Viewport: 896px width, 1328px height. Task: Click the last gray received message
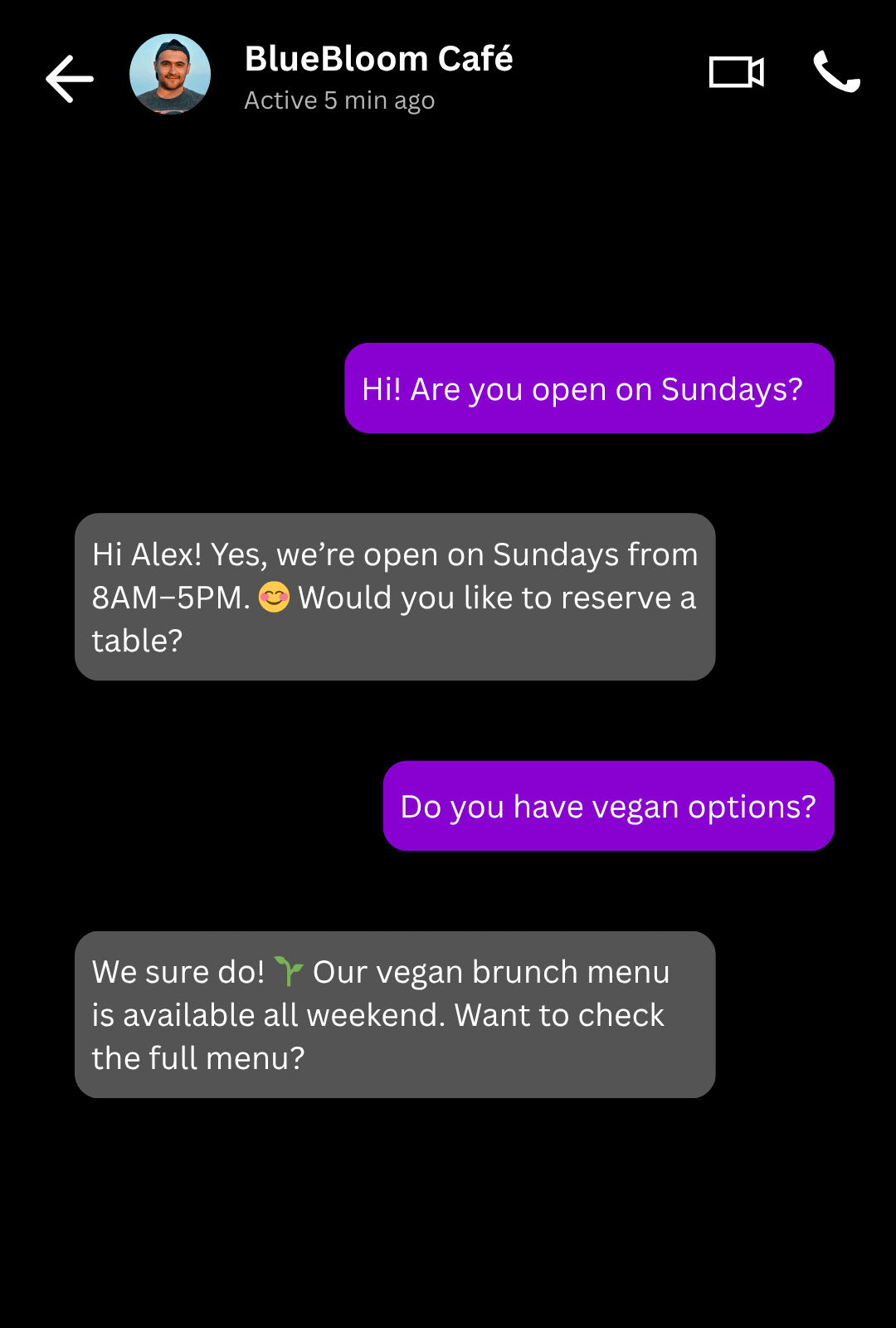click(x=395, y=1014)
